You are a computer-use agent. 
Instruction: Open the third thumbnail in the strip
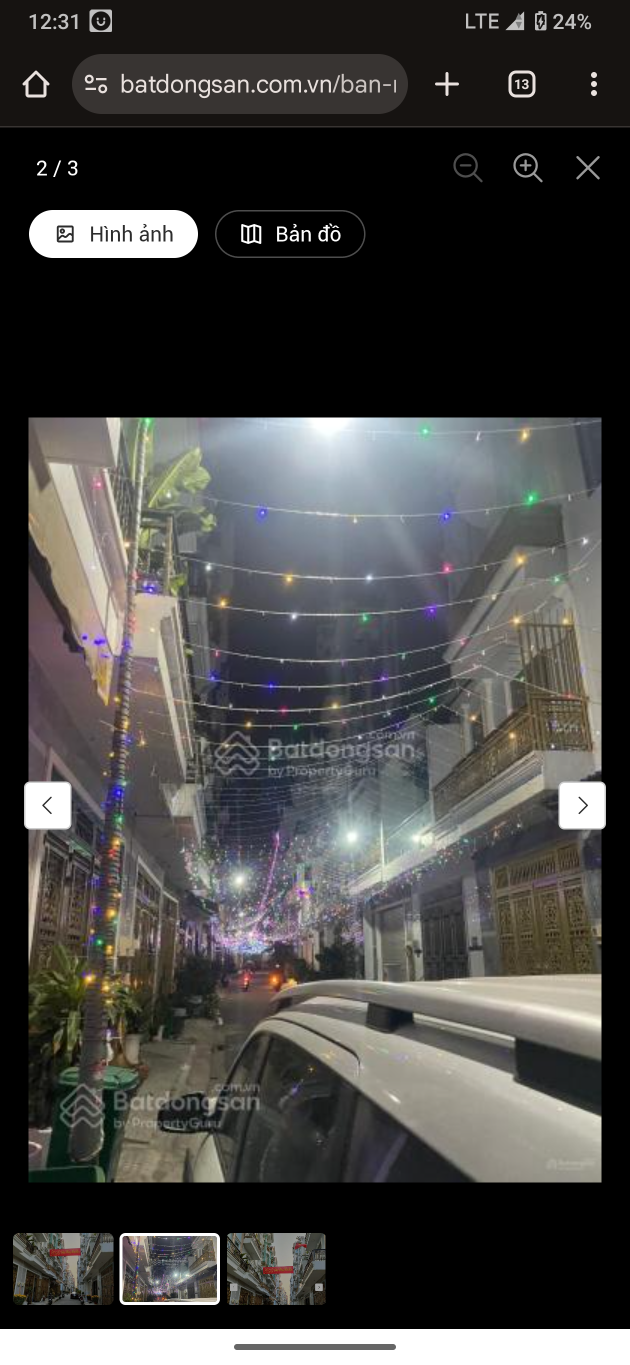point(276,1269)
